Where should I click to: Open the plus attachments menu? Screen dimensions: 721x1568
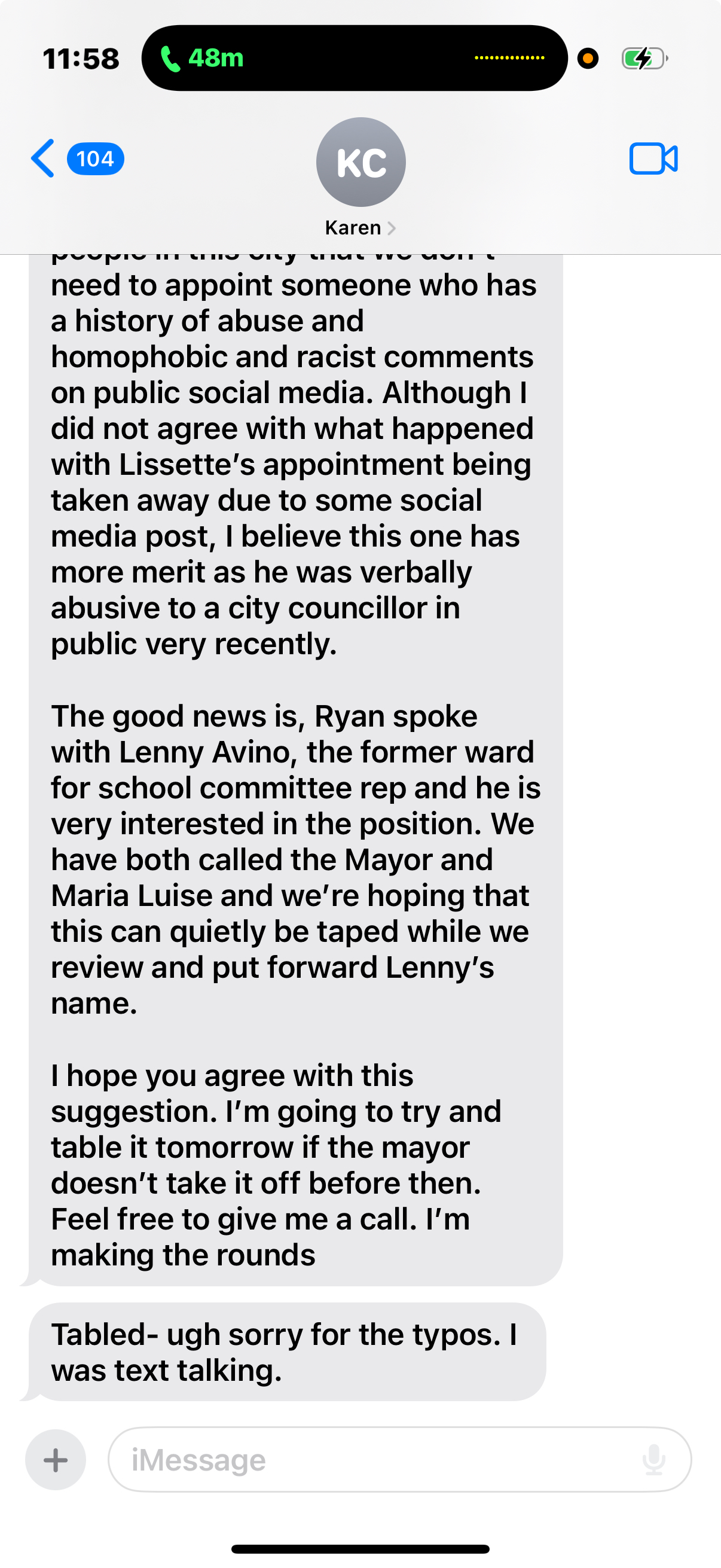tap(56, 1460)
